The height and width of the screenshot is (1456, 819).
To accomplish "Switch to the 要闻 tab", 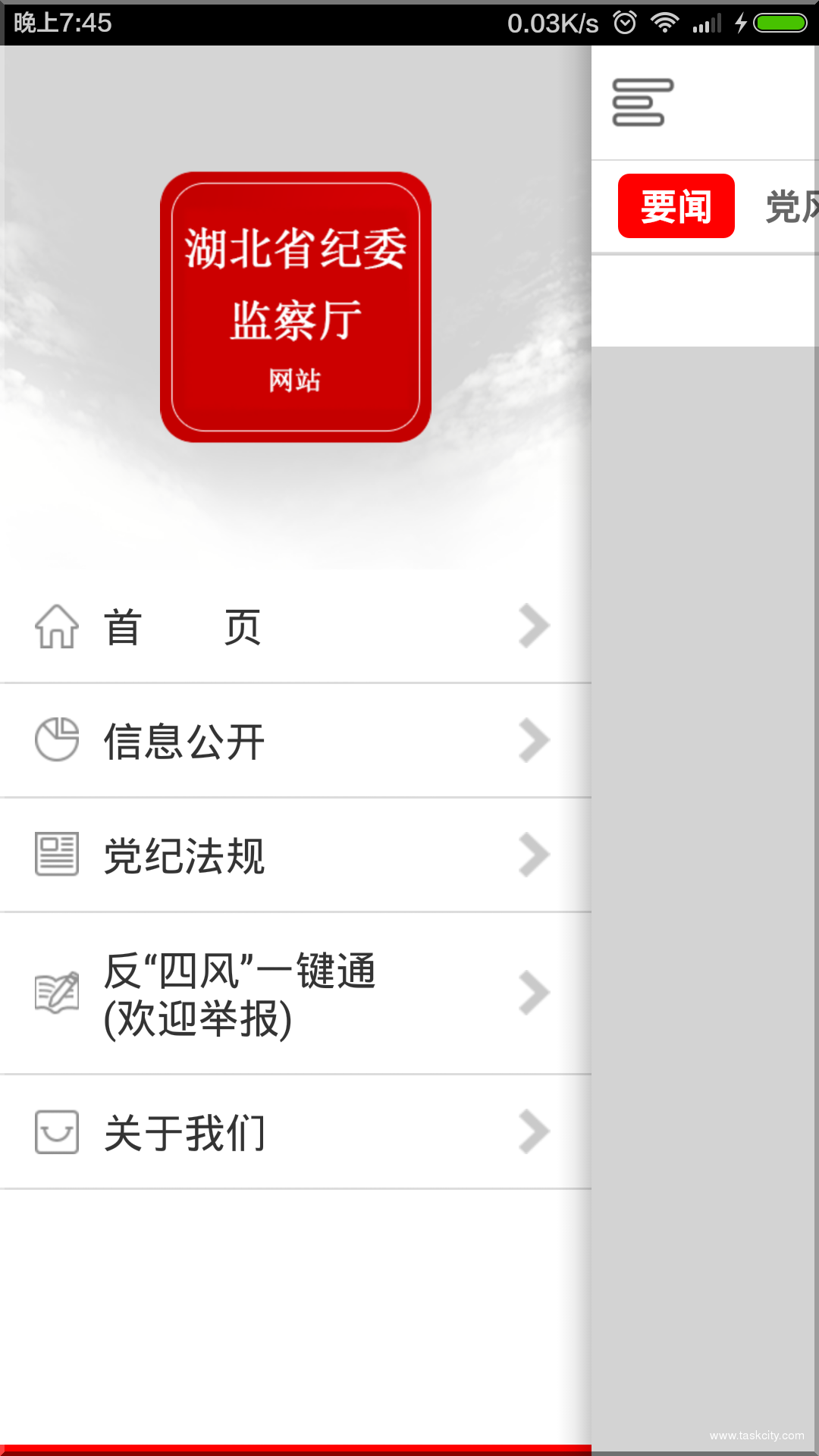I will tap(676, 206).
